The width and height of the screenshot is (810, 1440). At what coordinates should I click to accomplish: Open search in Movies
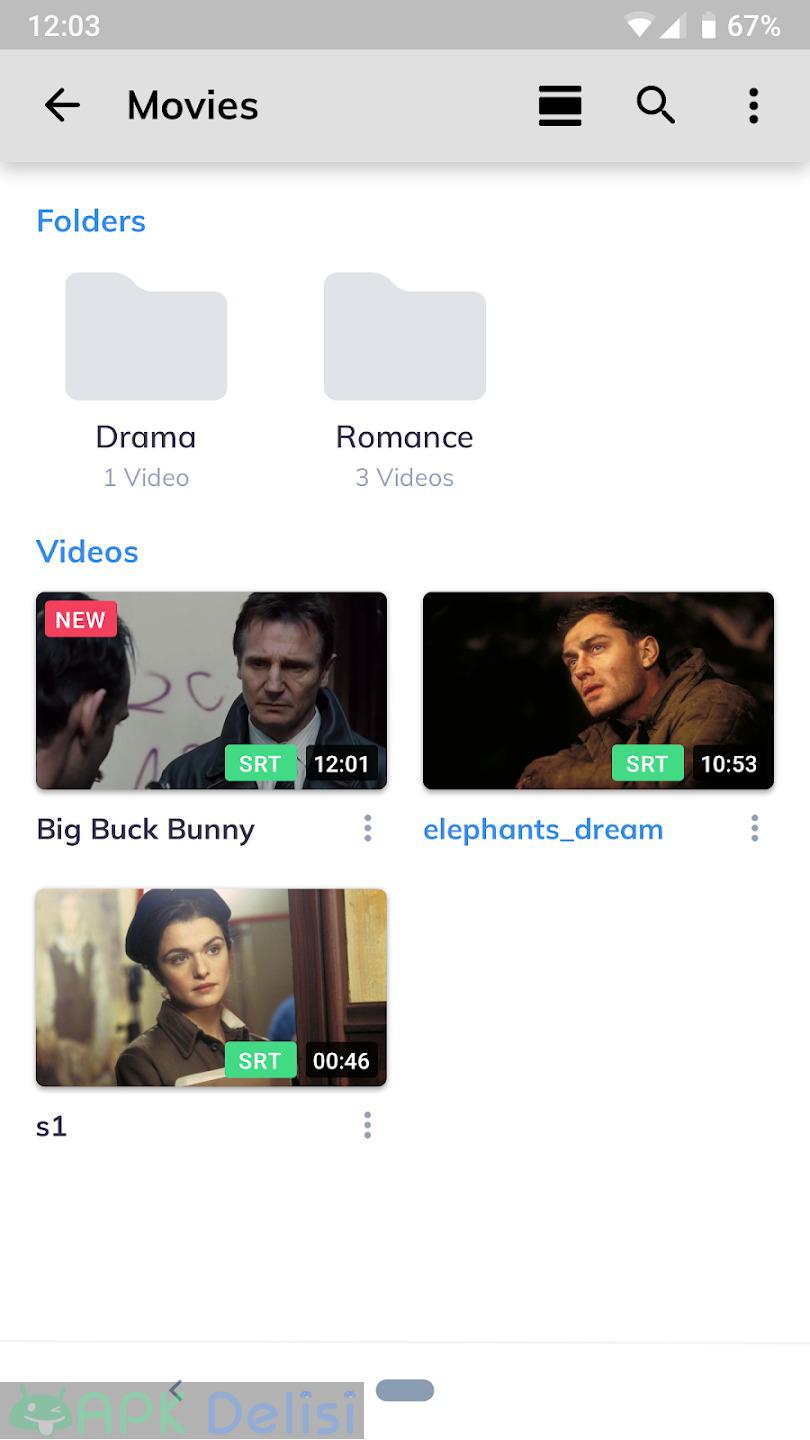tap(655, 105)
